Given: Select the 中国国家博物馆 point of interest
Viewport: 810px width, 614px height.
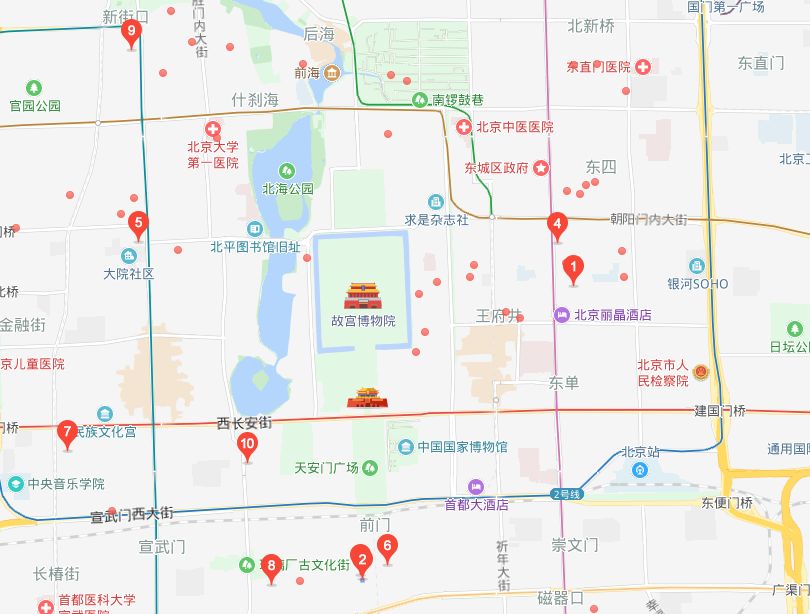Looking at the screenshot, I should (406, 446).
